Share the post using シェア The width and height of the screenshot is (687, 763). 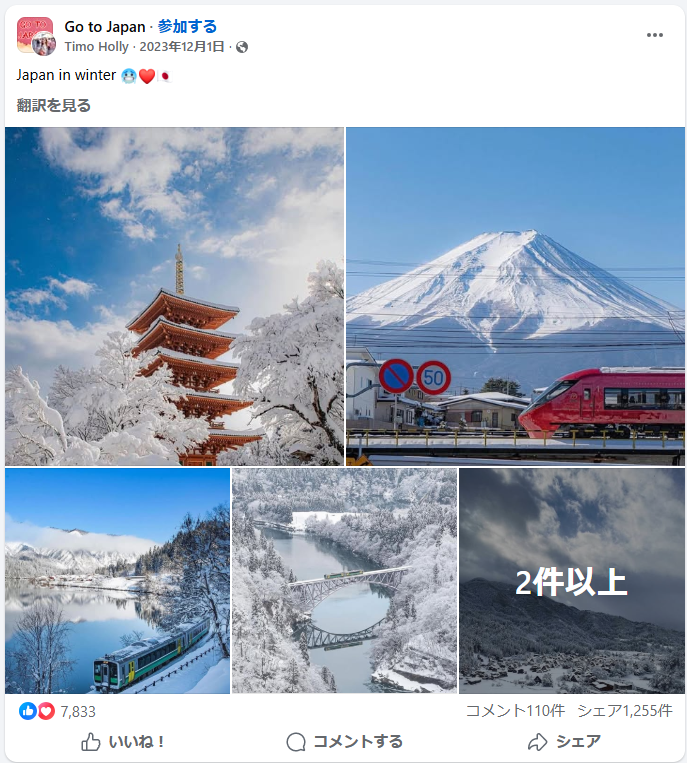click(x=564, y=741)
